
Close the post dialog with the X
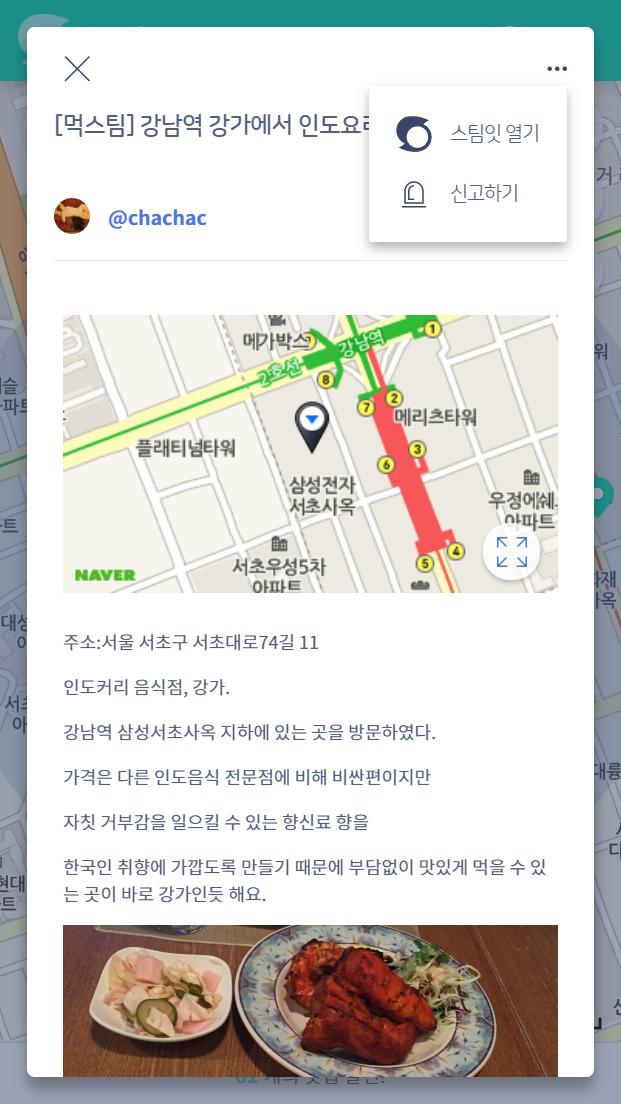tap(77, 68)
